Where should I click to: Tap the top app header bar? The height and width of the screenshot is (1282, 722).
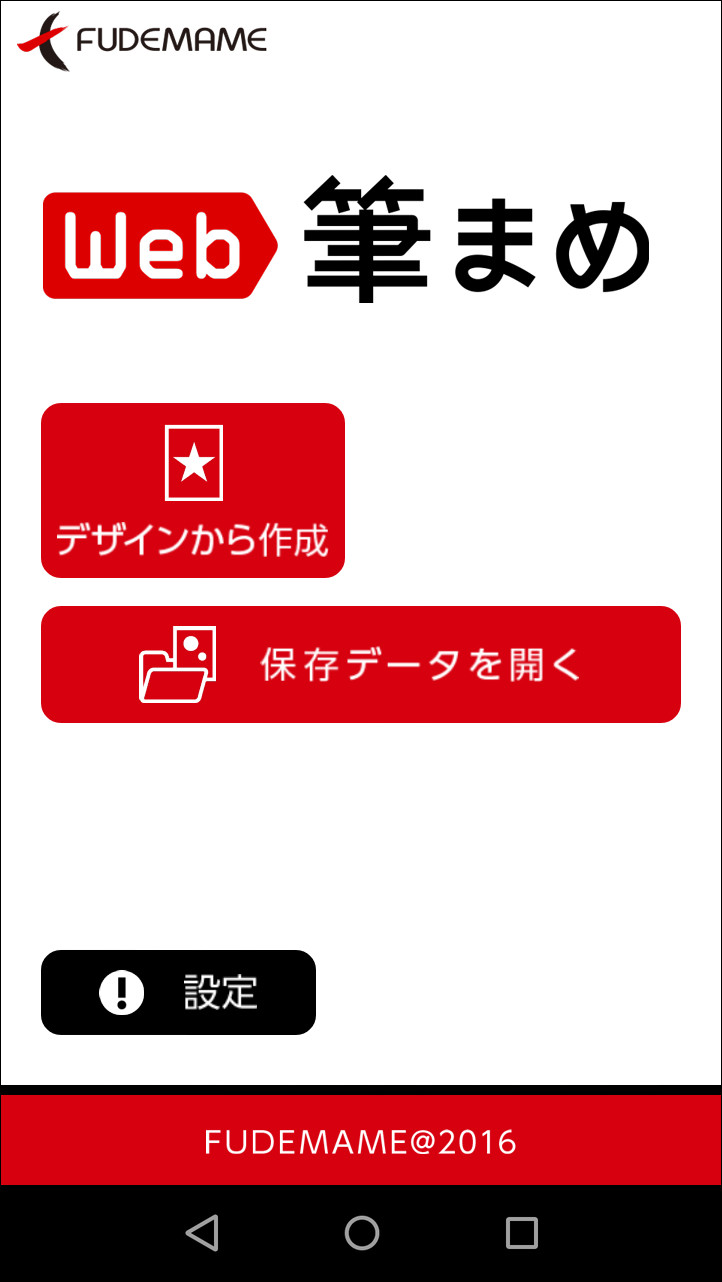(x=361, y=39)
